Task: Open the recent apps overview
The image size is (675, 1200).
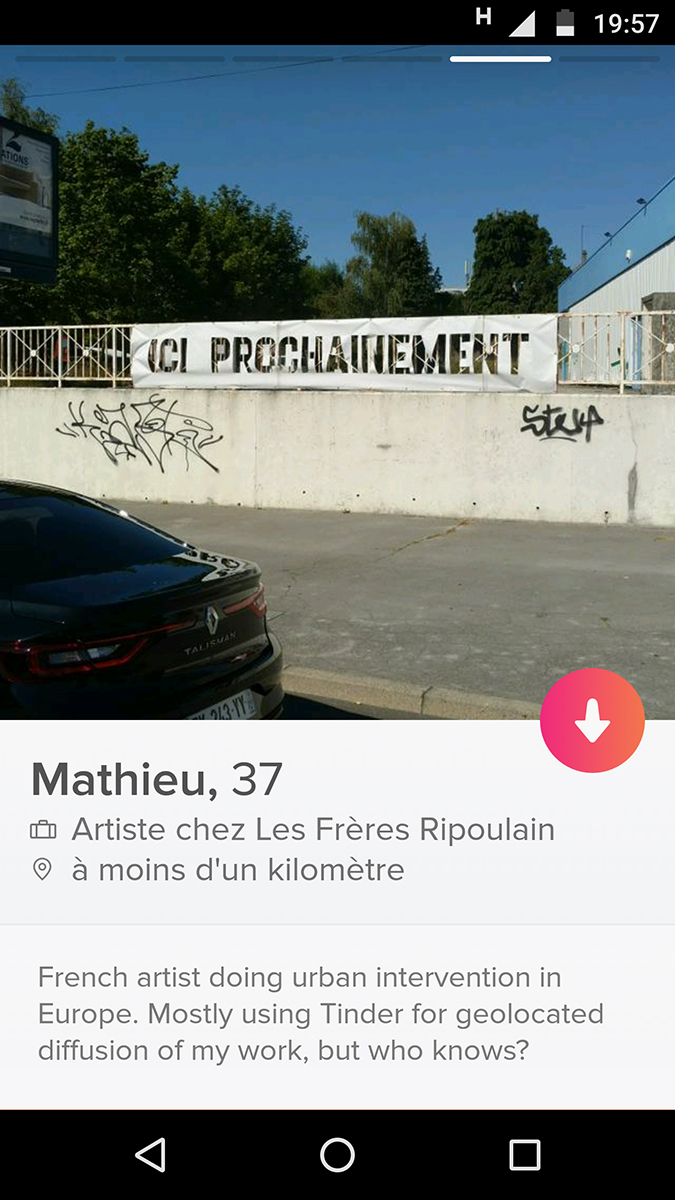Action: point(524,1155)
